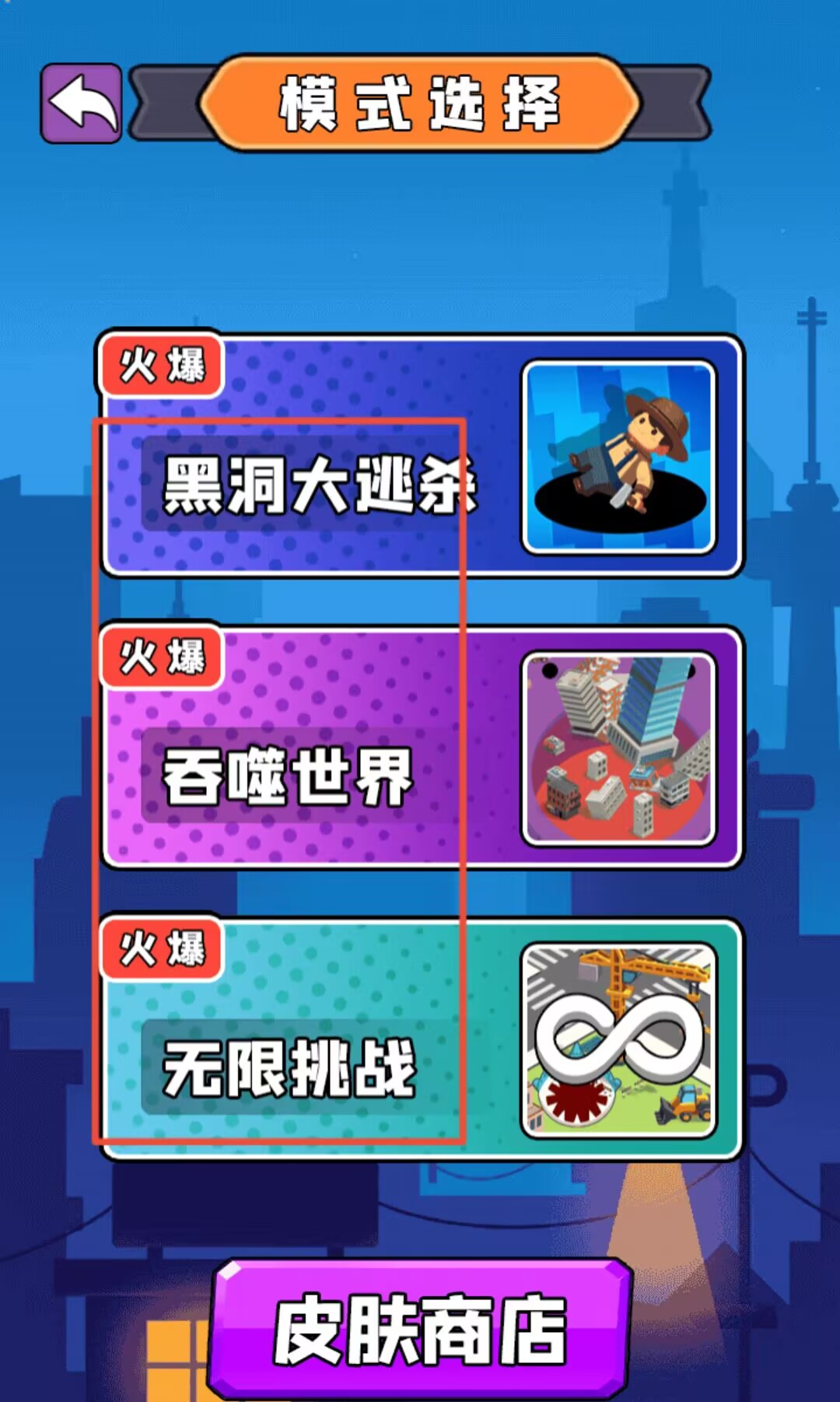
Task: Start the 无限挑战 mode
Action: click(x=420, y=1040)
